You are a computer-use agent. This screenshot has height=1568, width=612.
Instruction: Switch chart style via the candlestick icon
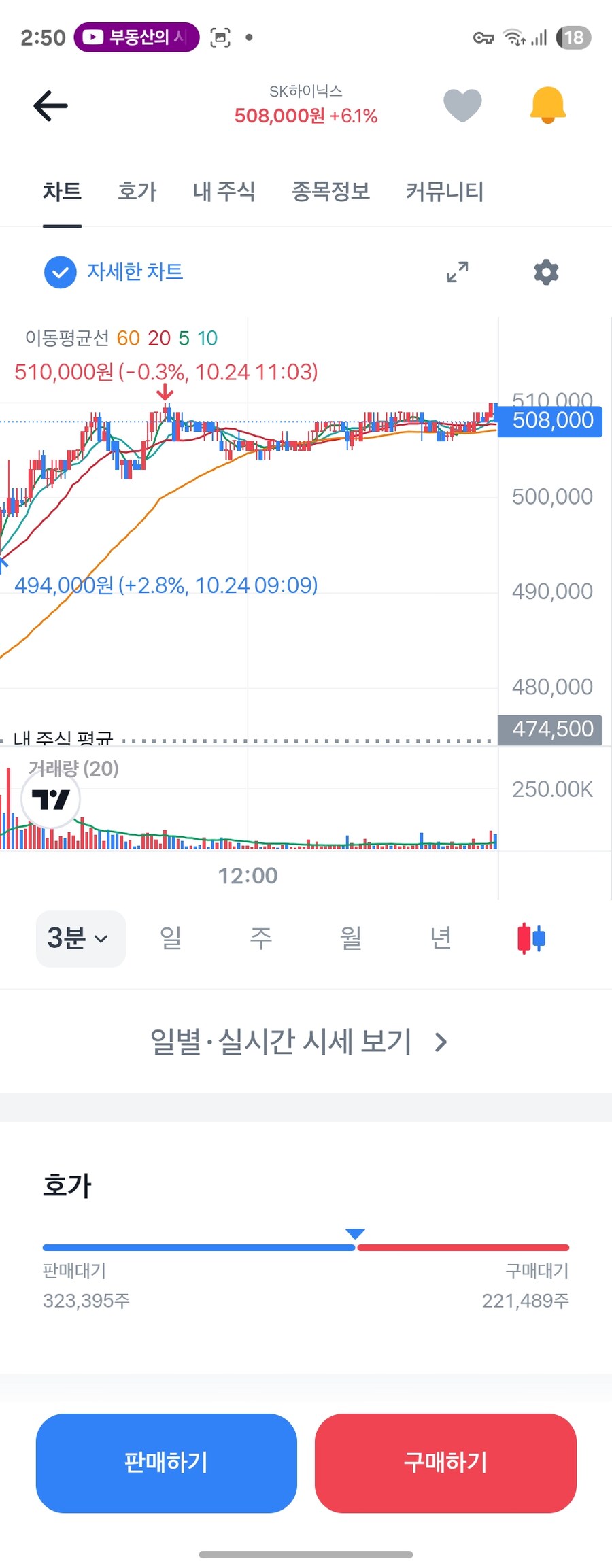point(530,937)
